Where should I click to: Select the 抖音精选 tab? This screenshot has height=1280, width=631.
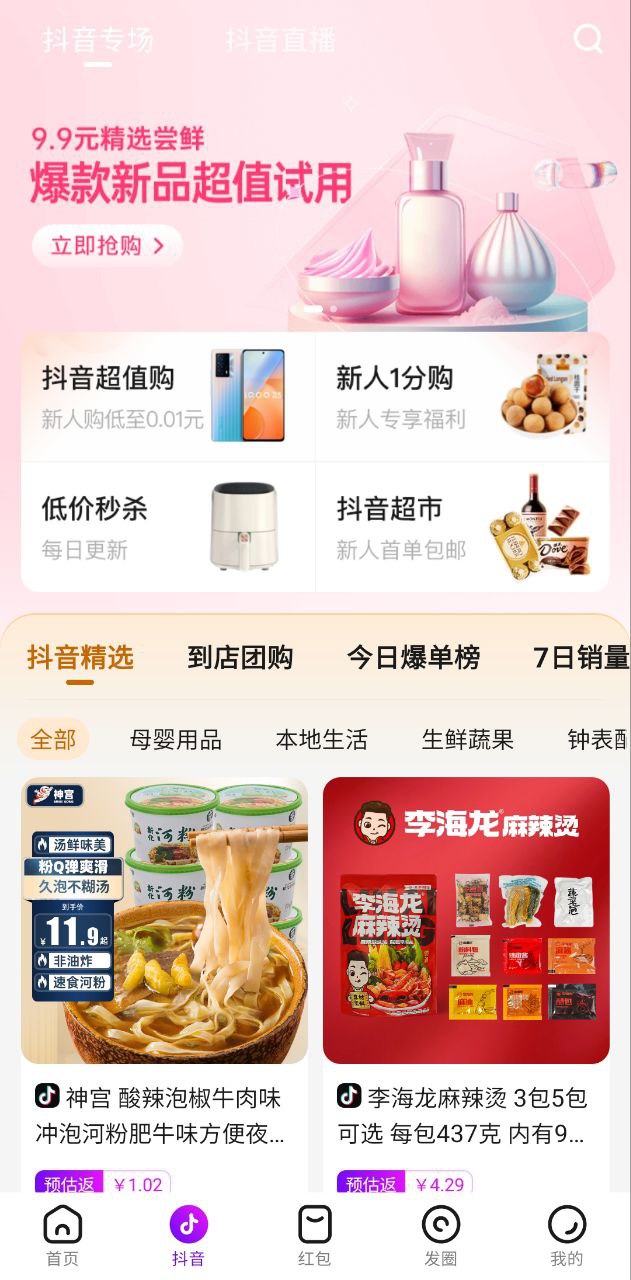coord(80,658)
